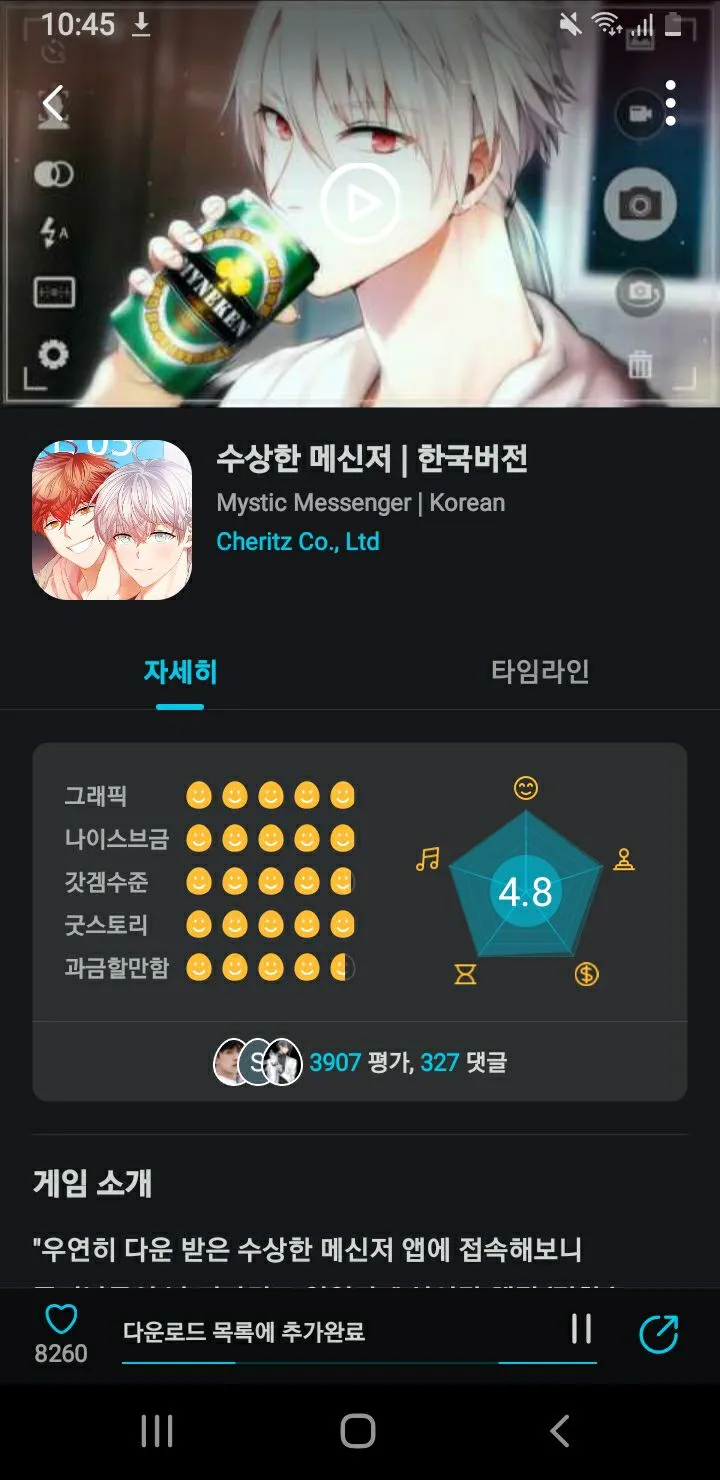Image resolution: width=720 pixels, height=1480 pixels.
Task: Tap the system home button
Action: [358, 1431]
